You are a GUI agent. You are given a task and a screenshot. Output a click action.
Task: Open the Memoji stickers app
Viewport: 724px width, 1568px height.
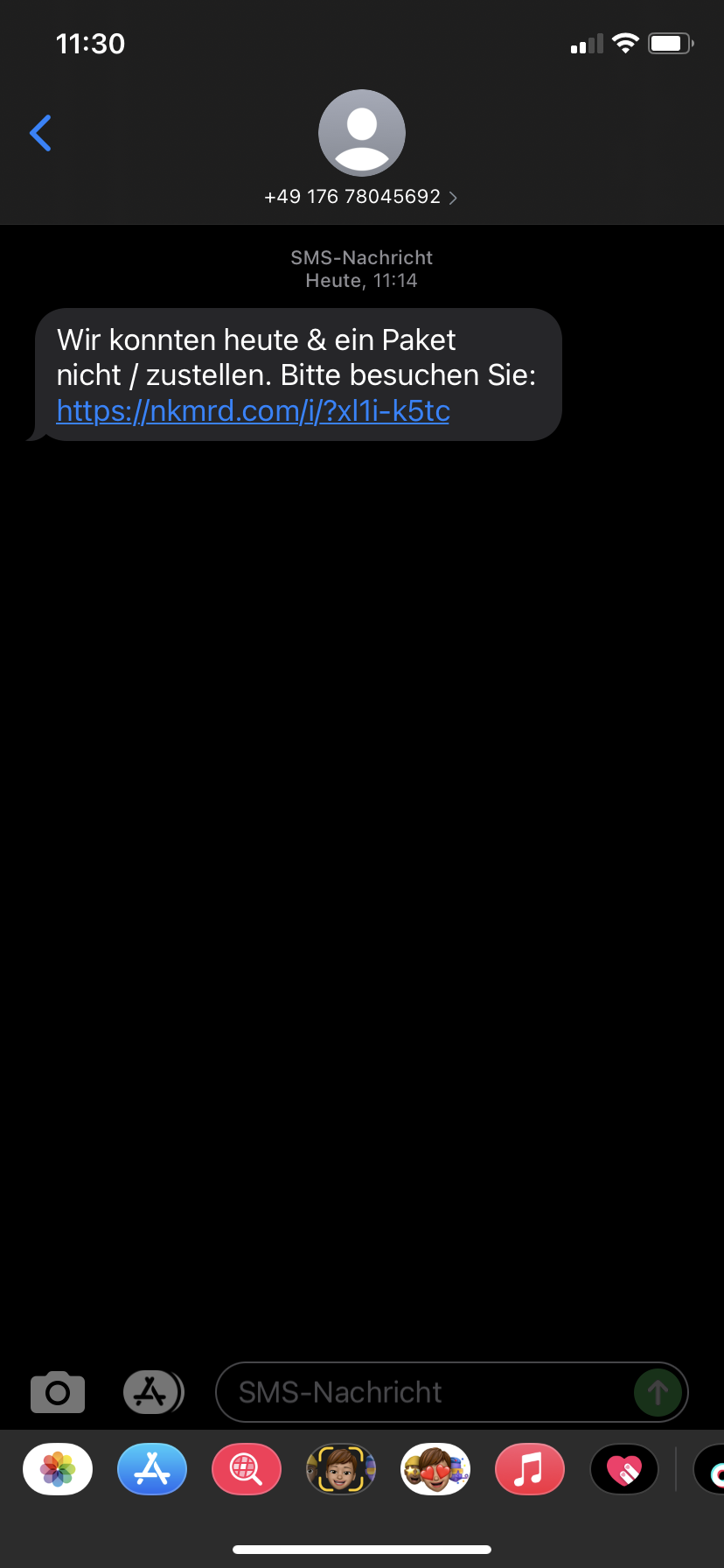coord(435,1469)
